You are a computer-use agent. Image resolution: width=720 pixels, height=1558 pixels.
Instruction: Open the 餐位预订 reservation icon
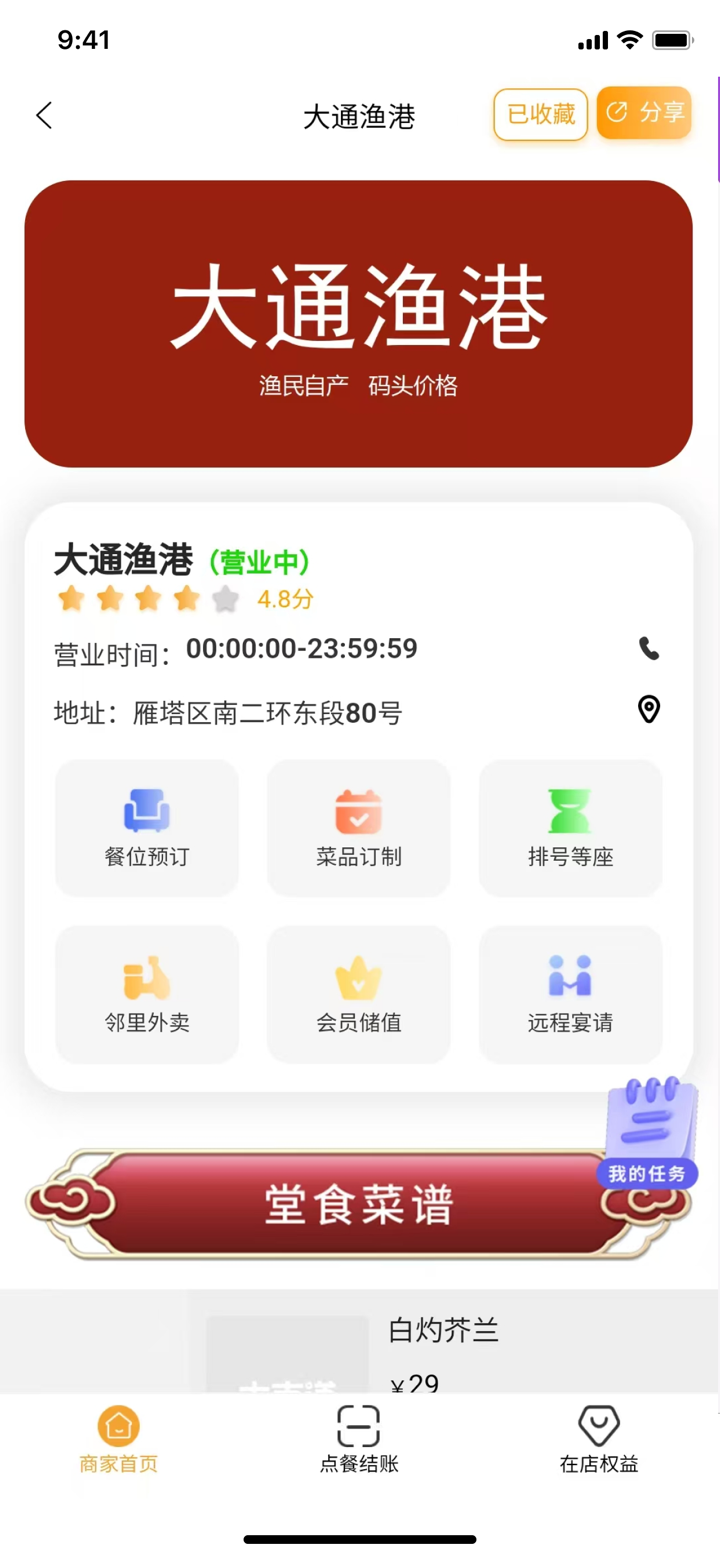pos(146,827)
